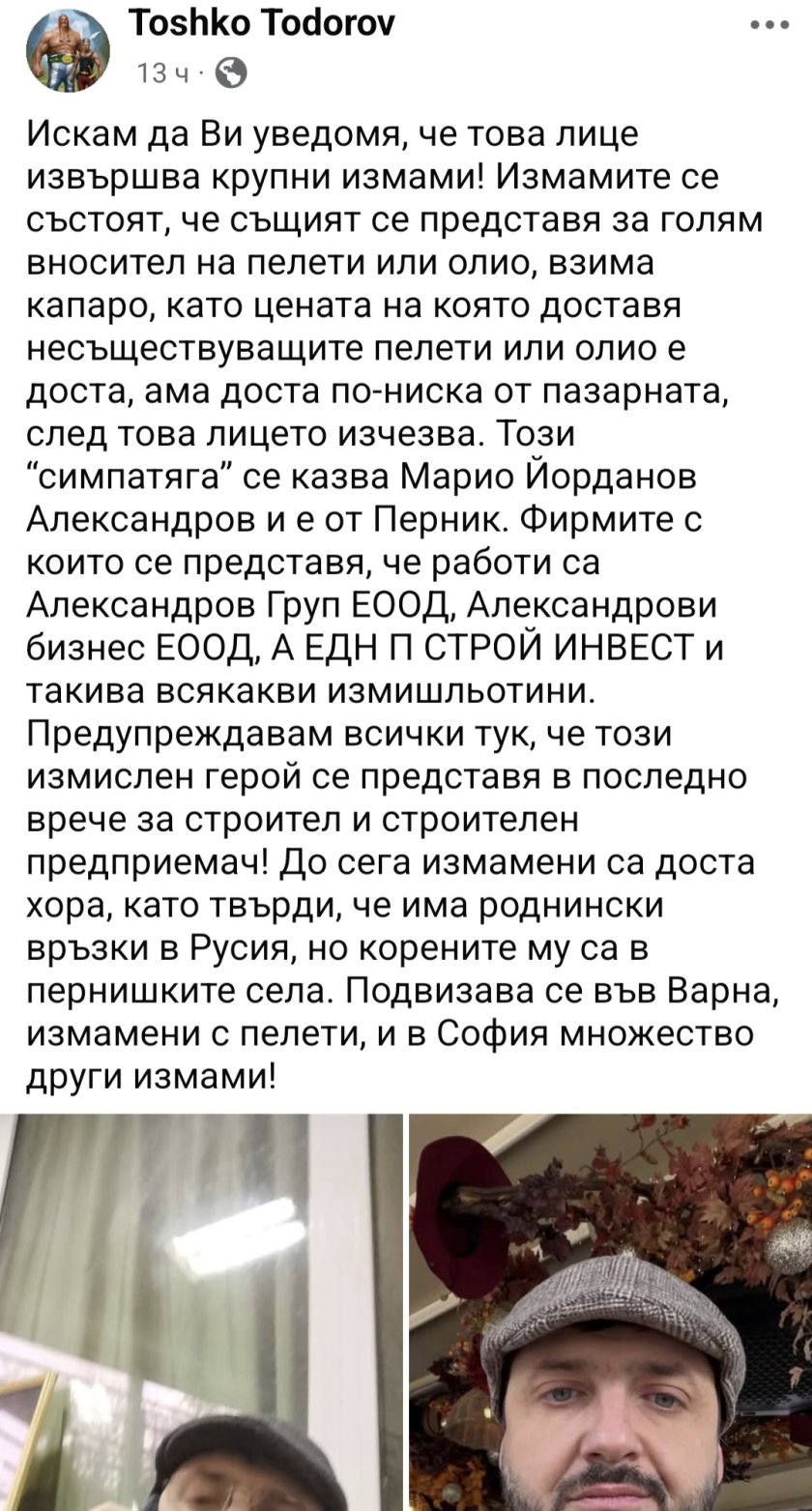
Task: Open Toshko Todorov's profile picture
Action: [x=69, y=49]
